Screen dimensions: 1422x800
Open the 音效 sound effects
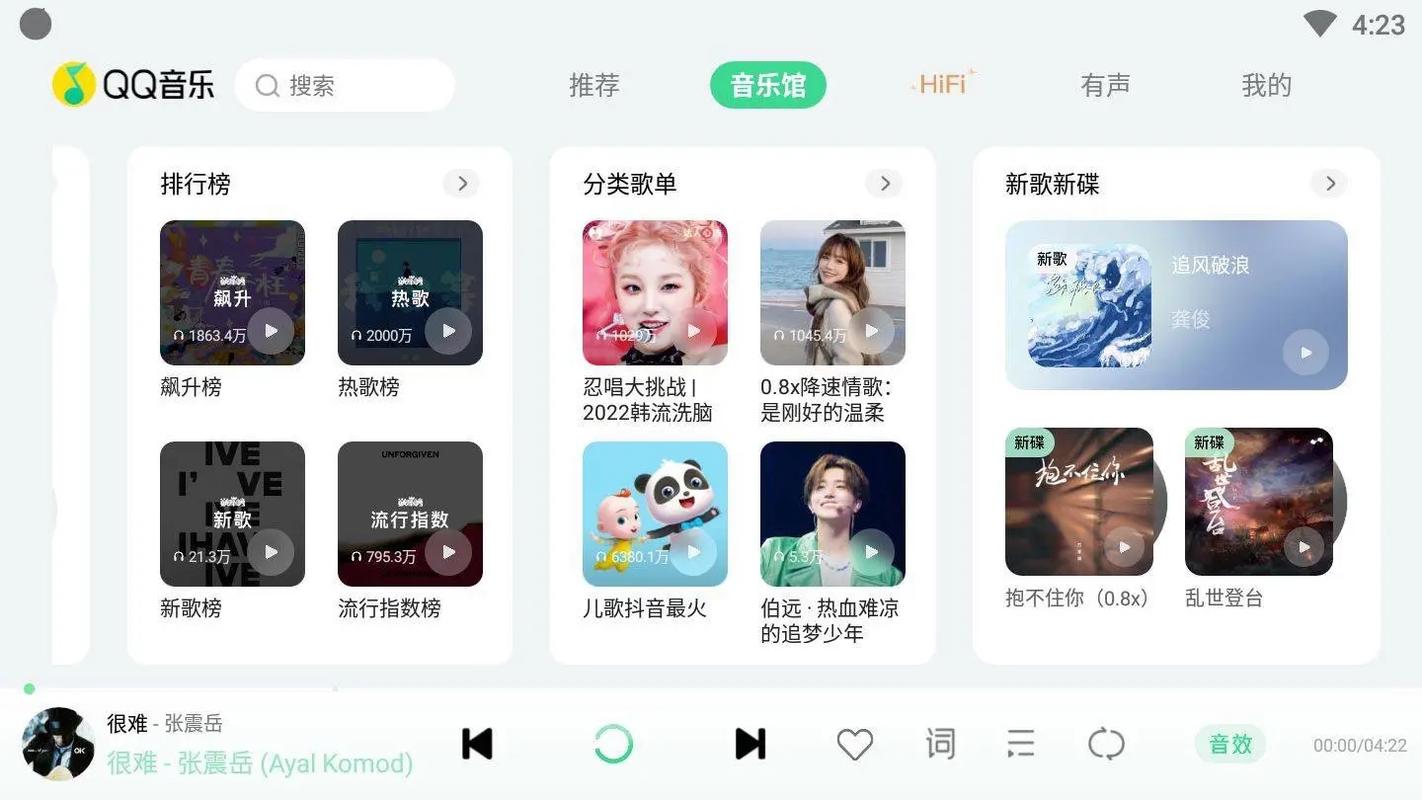(x=1230, y=744)
